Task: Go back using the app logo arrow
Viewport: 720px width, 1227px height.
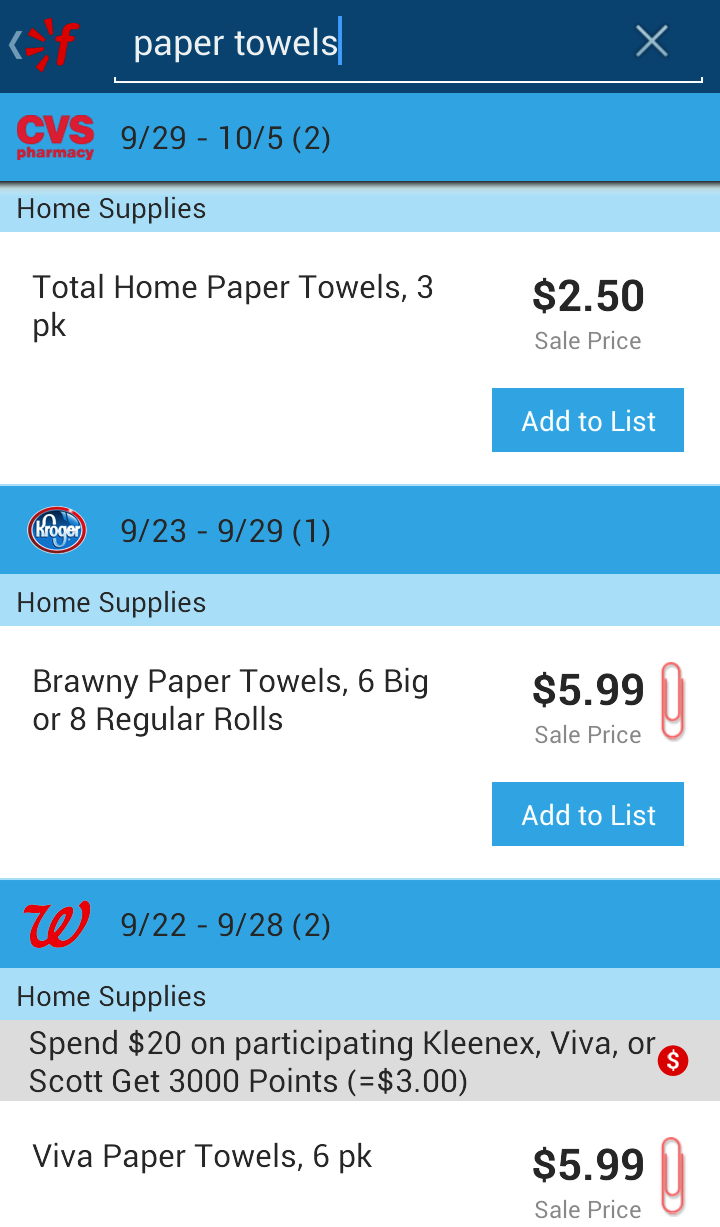Action: [42, 44]
